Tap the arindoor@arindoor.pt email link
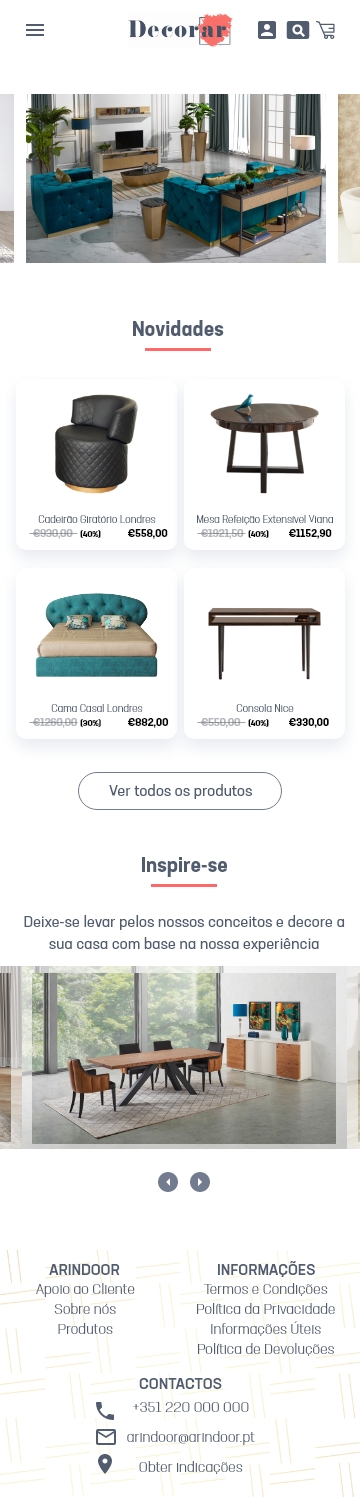Screen dimensions: 360x1497 point(190,1437)
